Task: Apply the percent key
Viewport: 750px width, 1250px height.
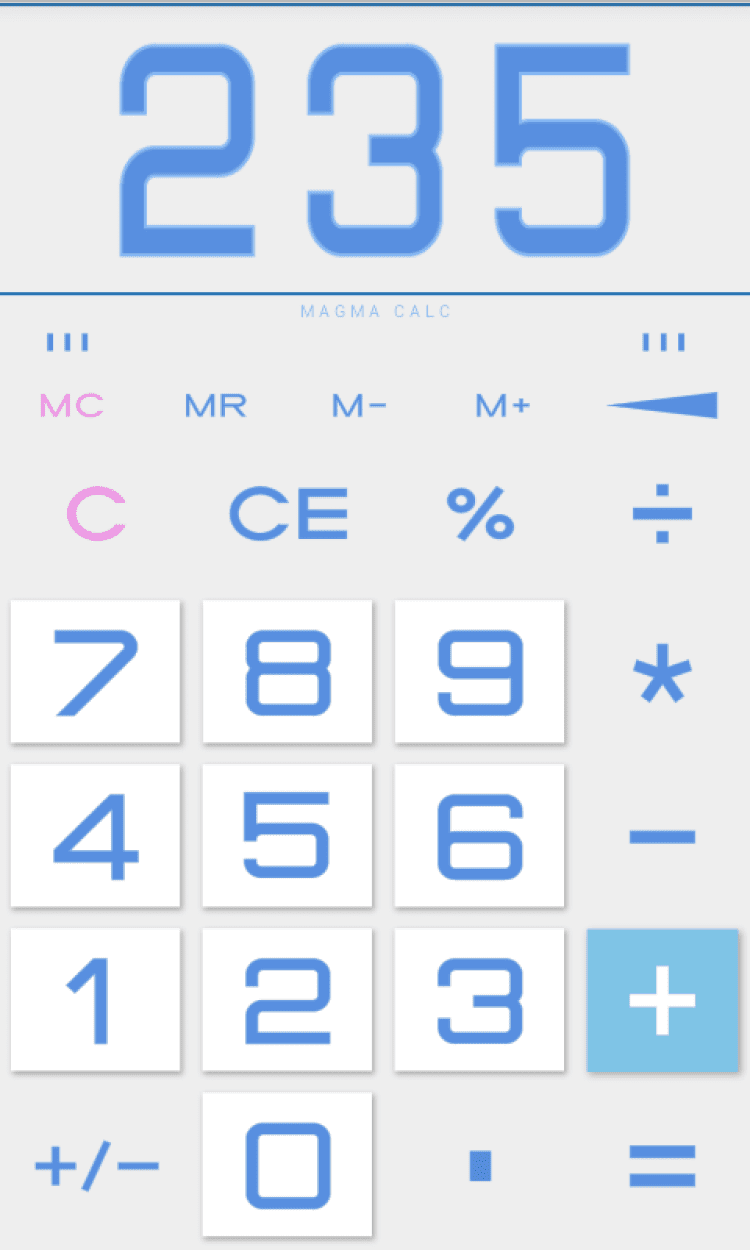Action: (480, 514)
